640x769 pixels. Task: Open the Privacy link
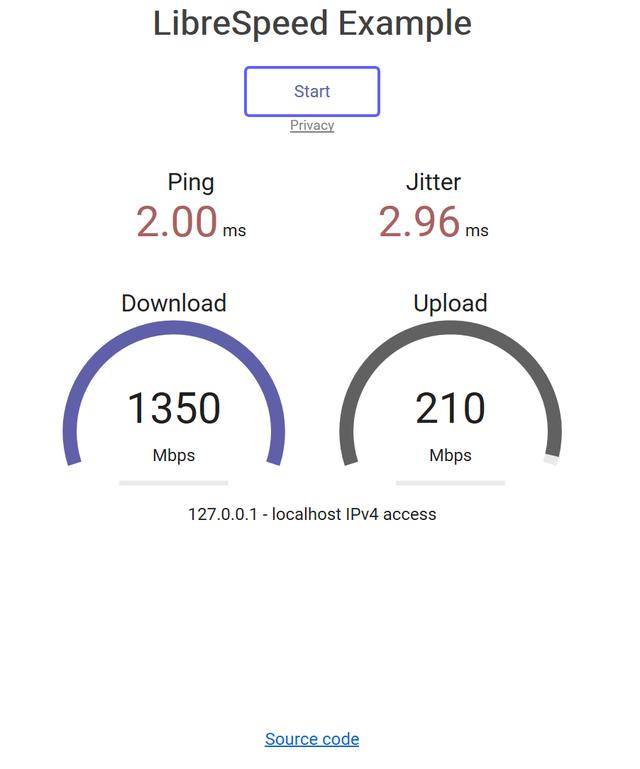pos(312,125)
